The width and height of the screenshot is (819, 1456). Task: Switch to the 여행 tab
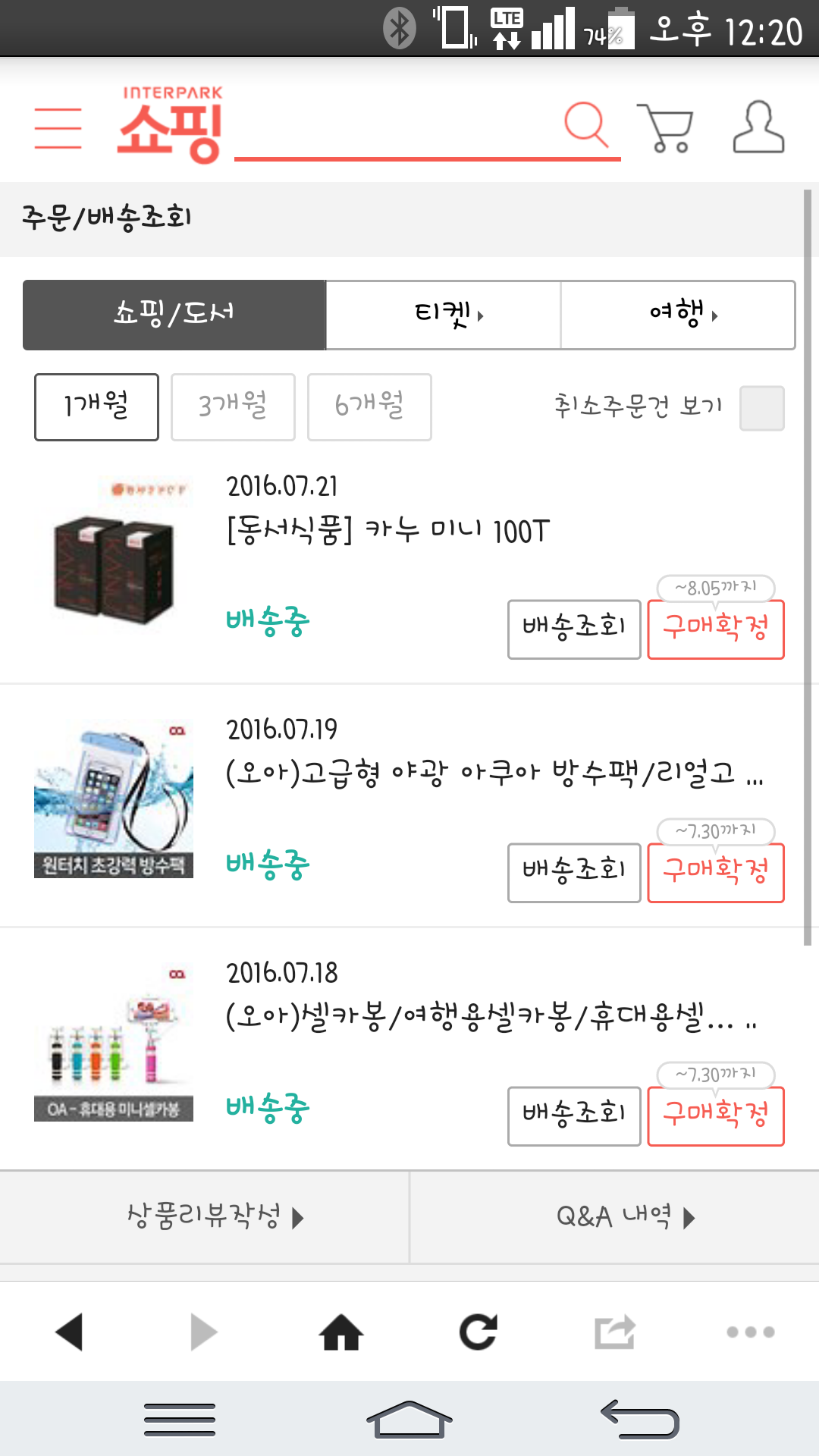click(x=678, y=315)
